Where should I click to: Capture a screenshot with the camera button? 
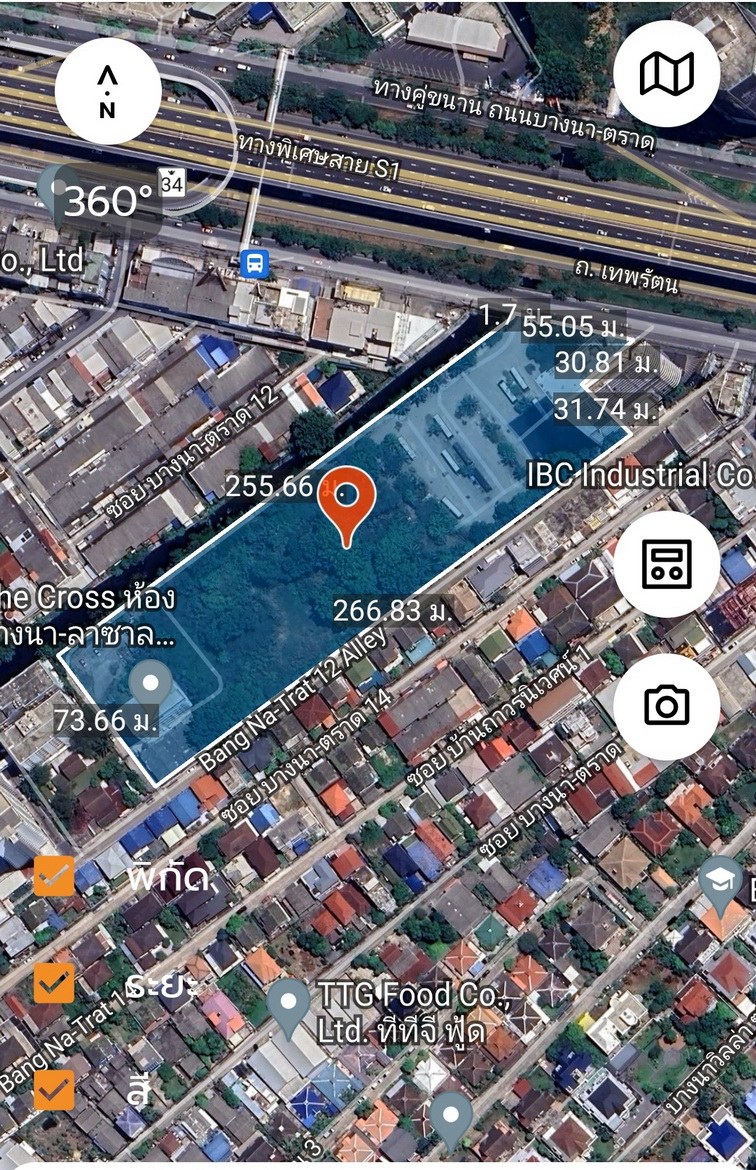coord(666,706)
